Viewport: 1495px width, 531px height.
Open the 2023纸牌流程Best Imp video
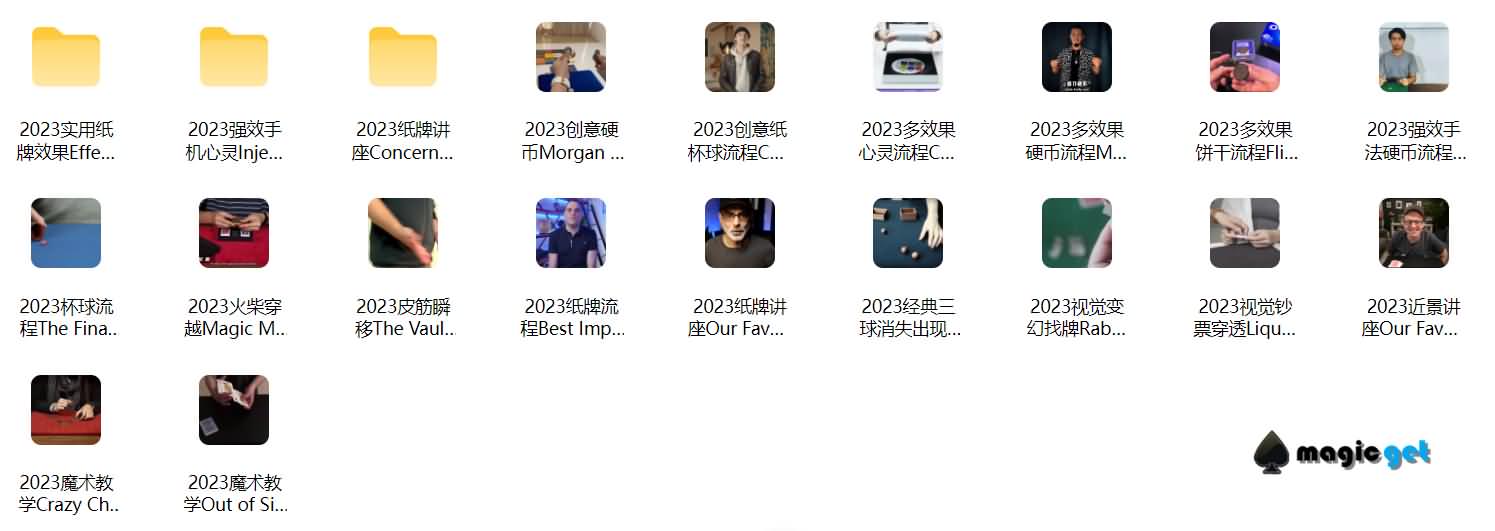571,233
